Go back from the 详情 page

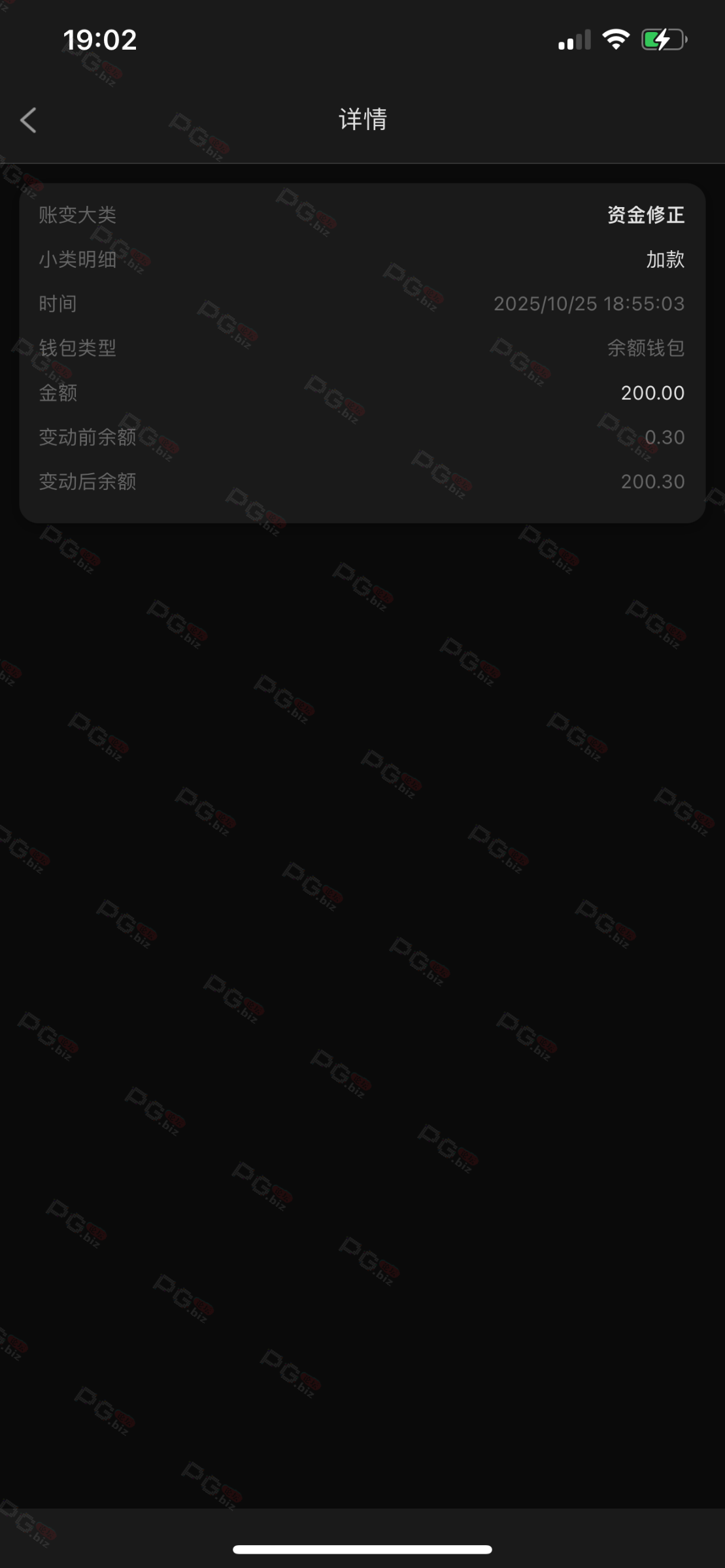(x=28, y=120)
